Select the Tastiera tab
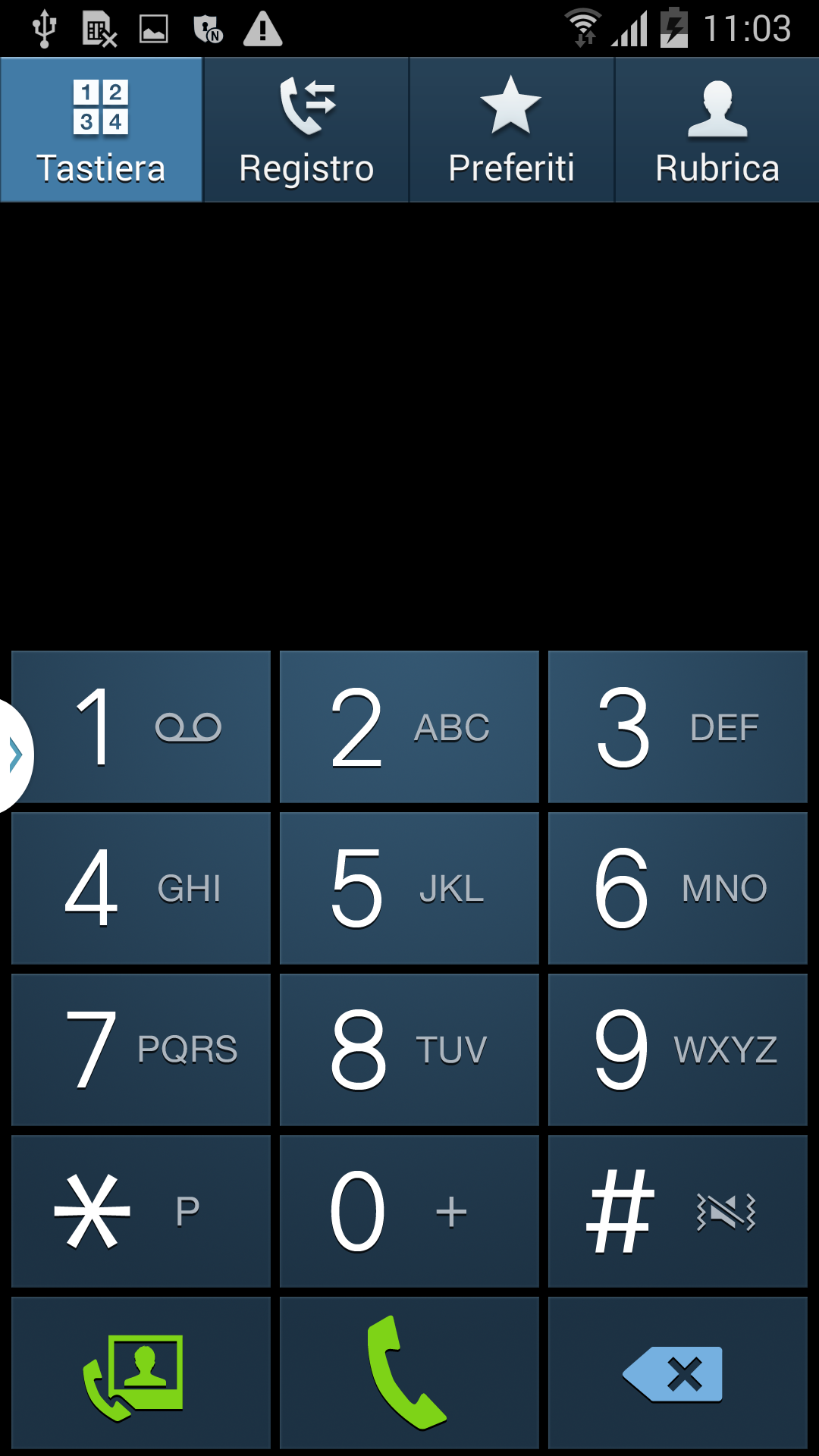The width and height of the screenshot is (819, 1456). coord(102,130)
